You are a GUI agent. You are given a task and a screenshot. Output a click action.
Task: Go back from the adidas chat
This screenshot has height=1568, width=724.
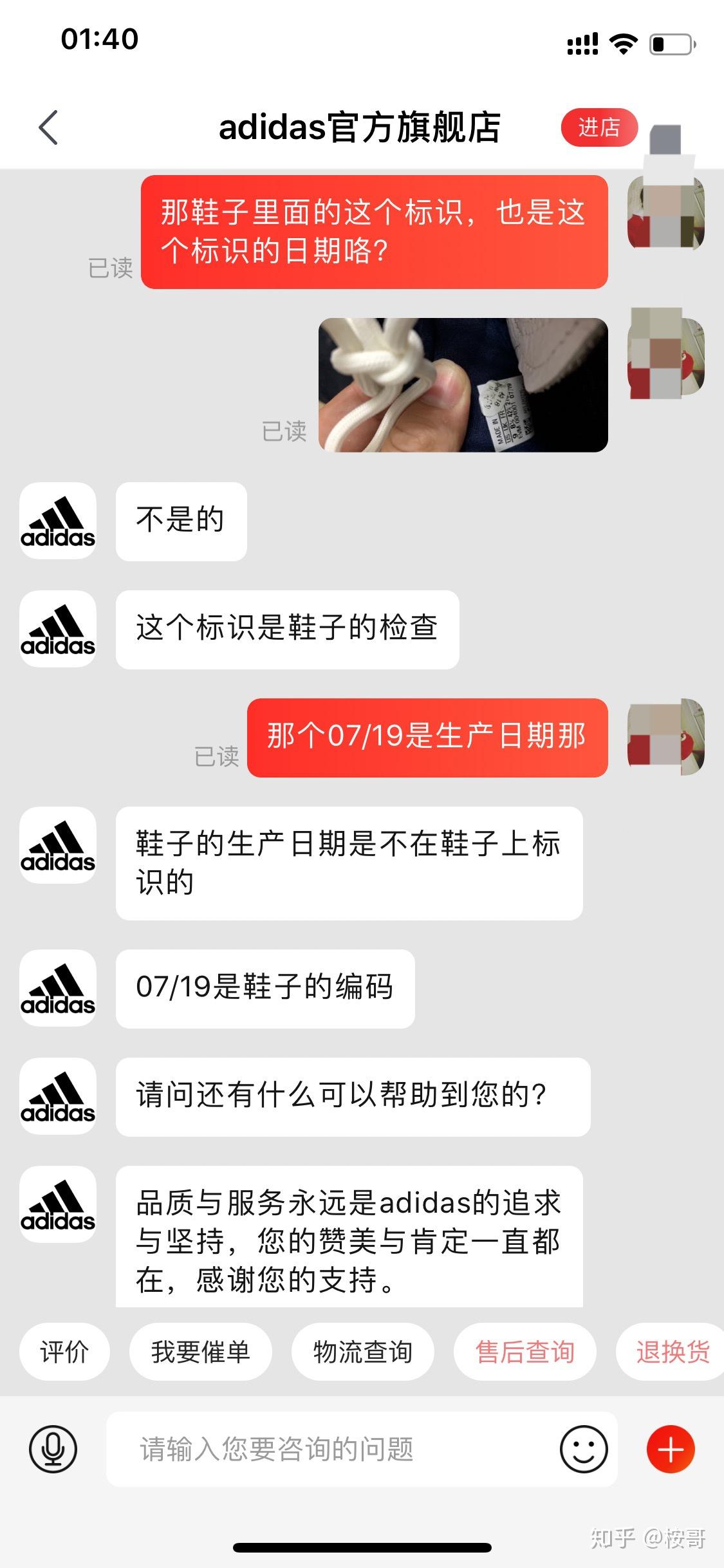point(49,127)
